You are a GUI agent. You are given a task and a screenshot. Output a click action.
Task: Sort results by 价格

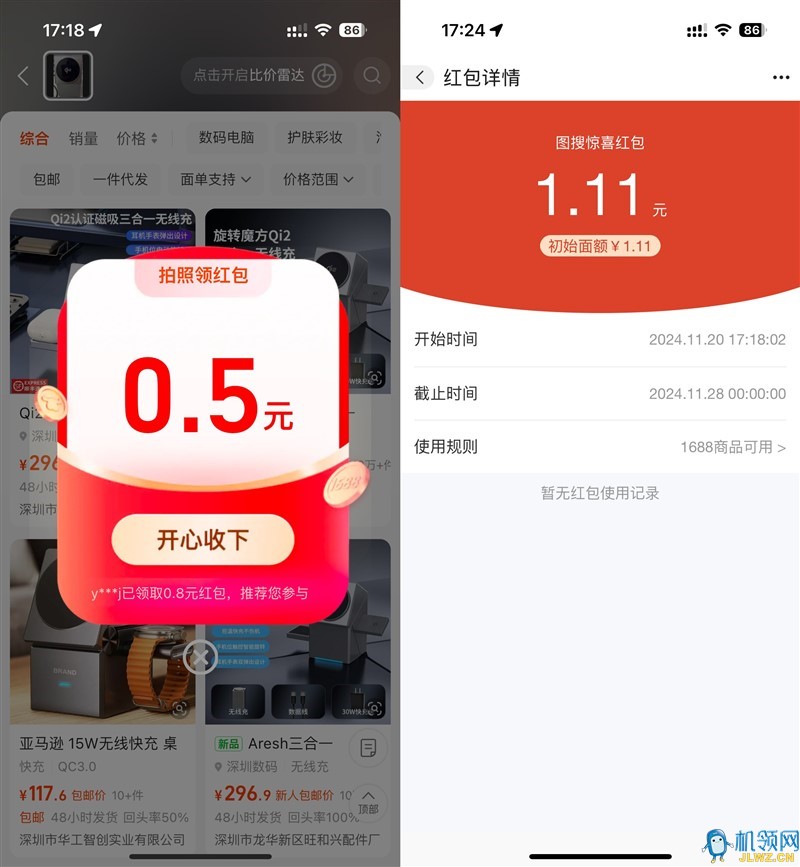(137, 138)
